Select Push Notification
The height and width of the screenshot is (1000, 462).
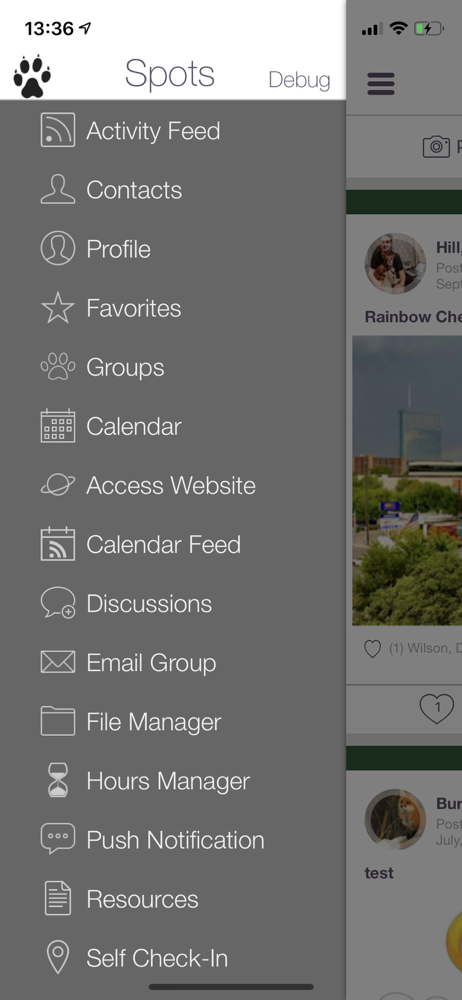click(x=173, y=840)
